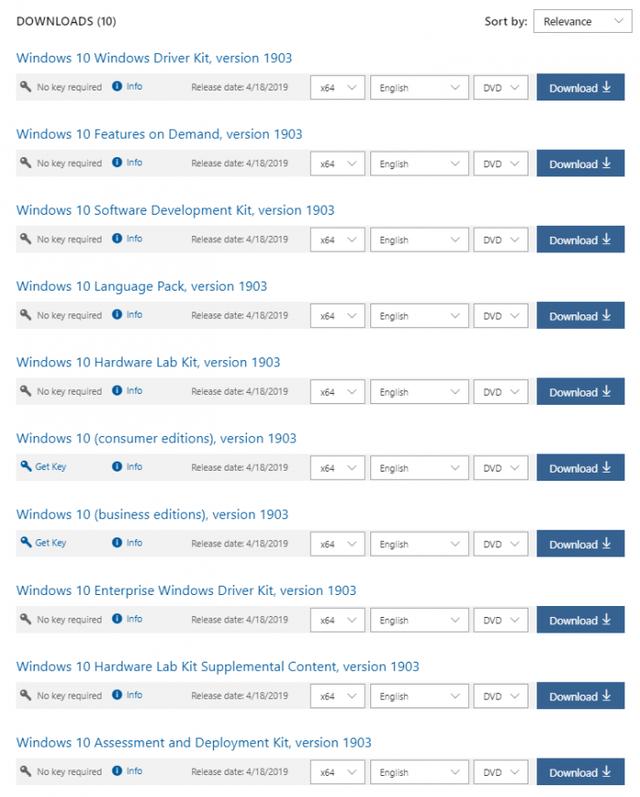Select language dropdown for business editions
The image size is (640, 797).
click(419, 544)
